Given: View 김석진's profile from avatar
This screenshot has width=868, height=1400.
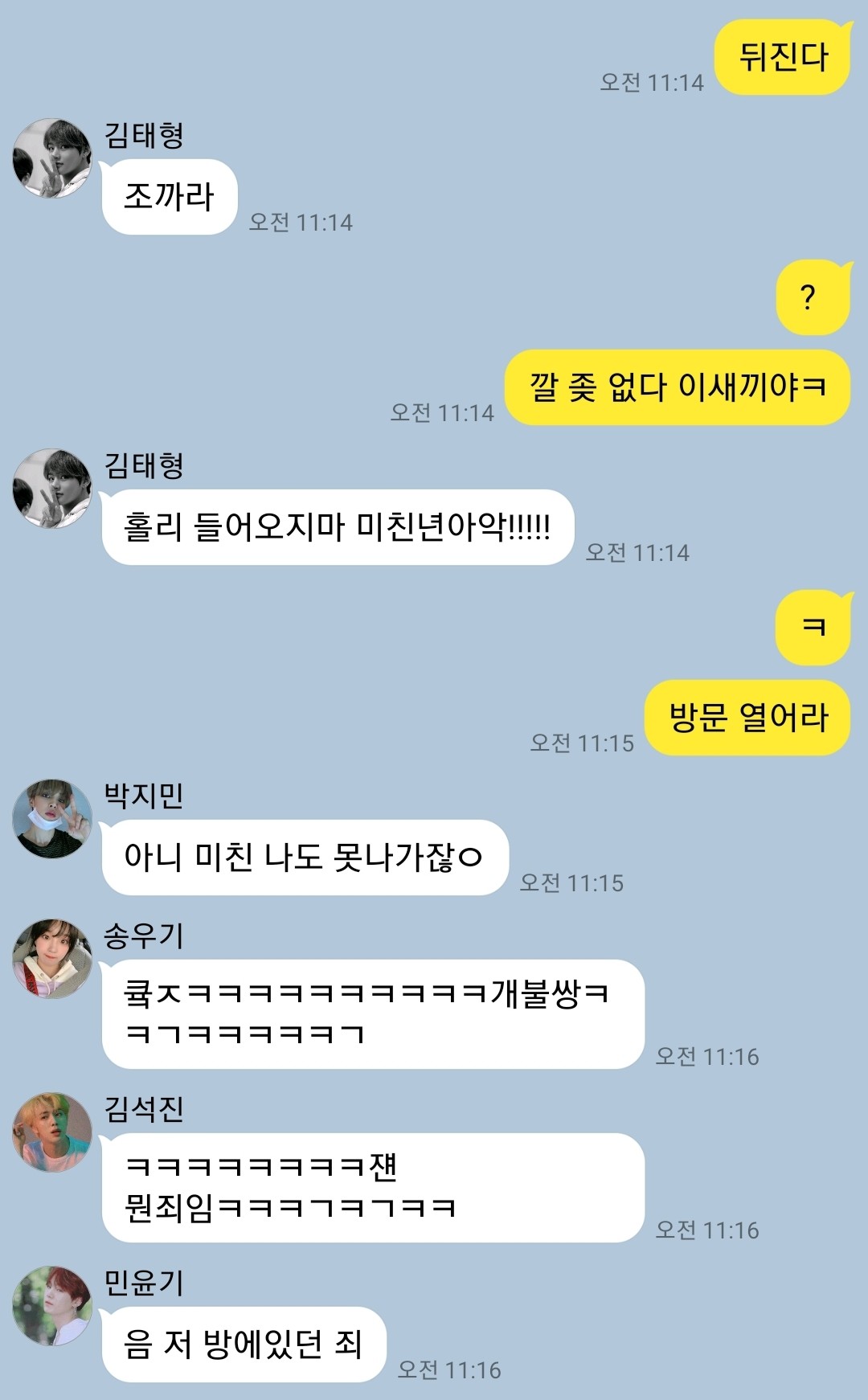Looking at the screenshot, I should tap(52, 1132).
